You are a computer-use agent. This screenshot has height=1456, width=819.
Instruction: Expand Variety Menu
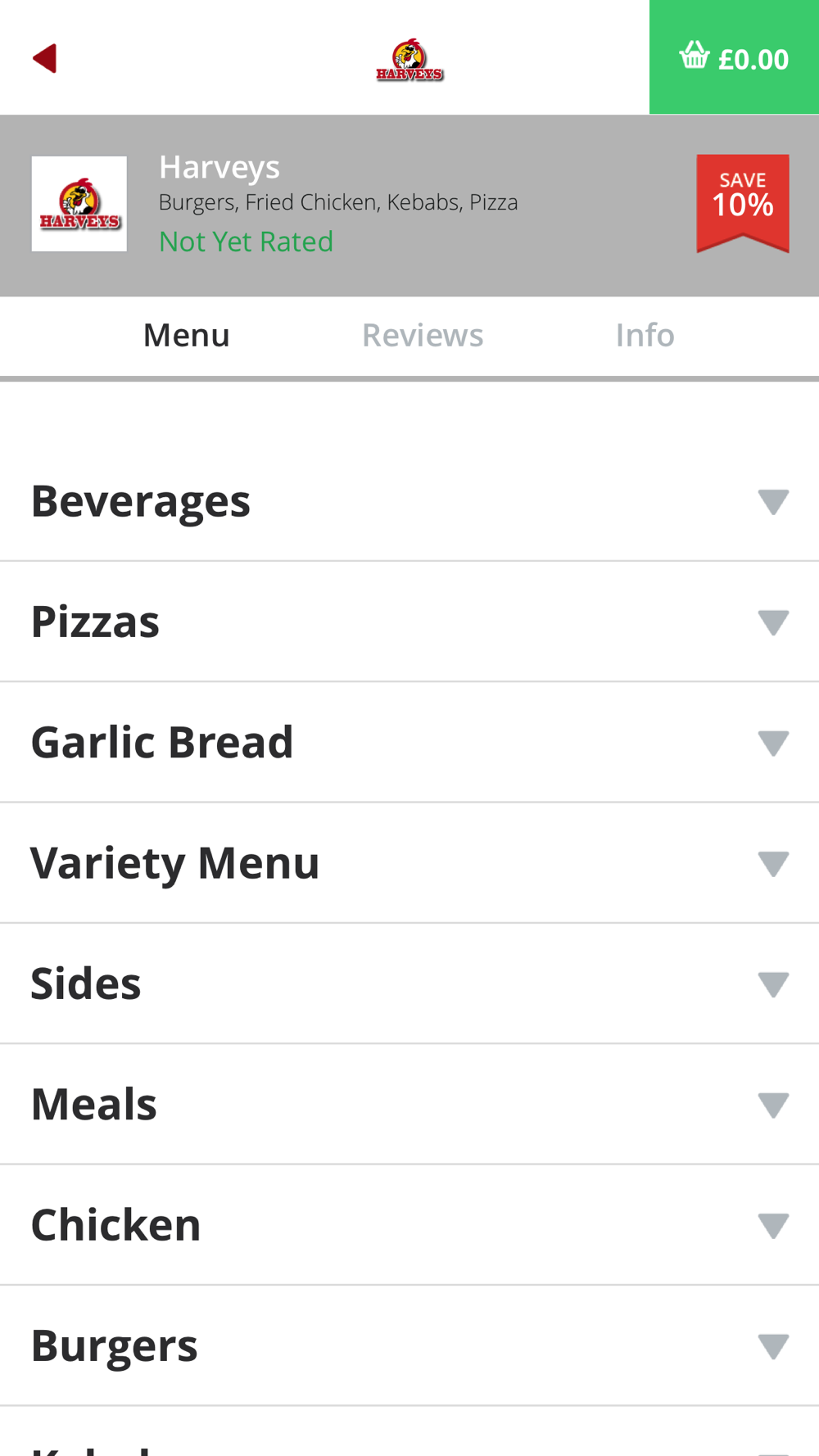[x=409, y=863]
